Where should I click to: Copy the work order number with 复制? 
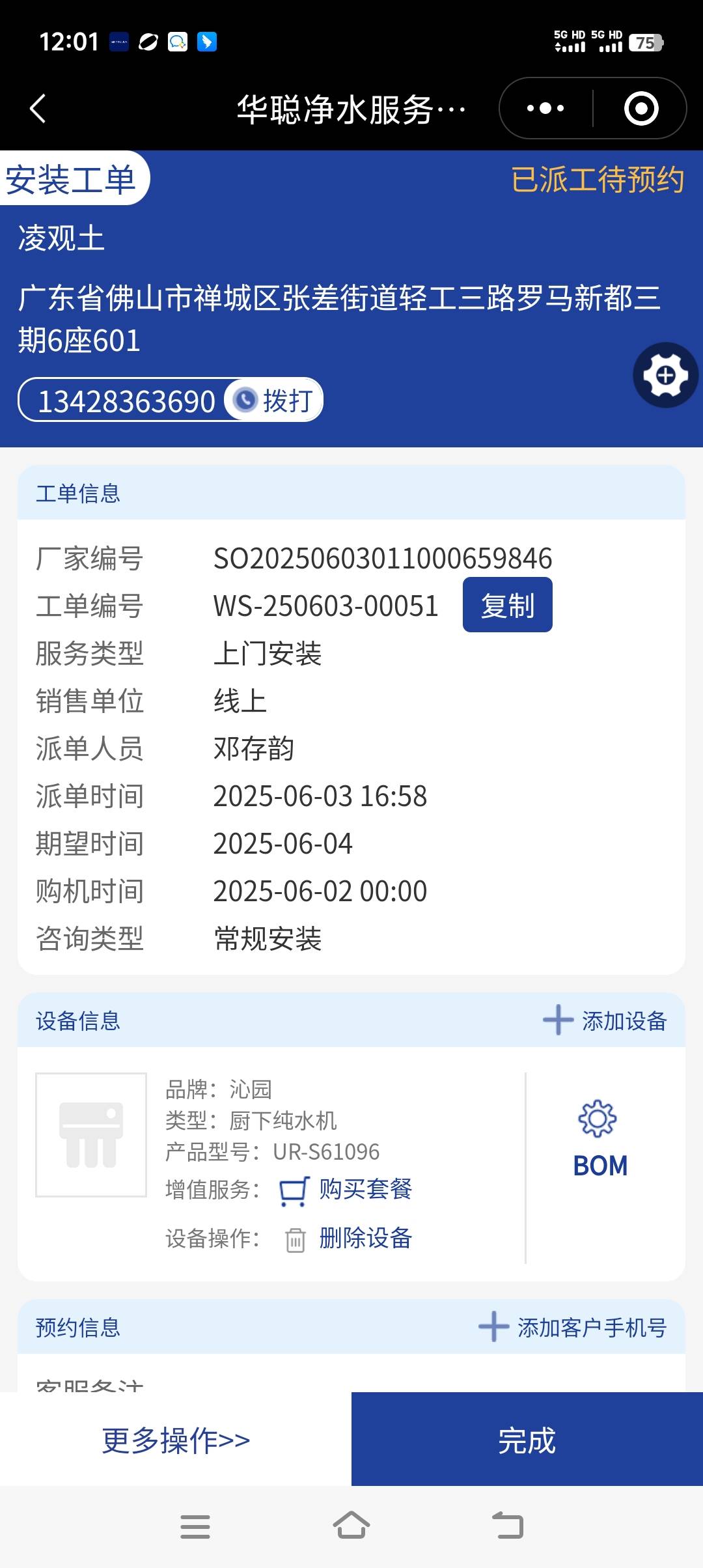click(x=507, y=605)
